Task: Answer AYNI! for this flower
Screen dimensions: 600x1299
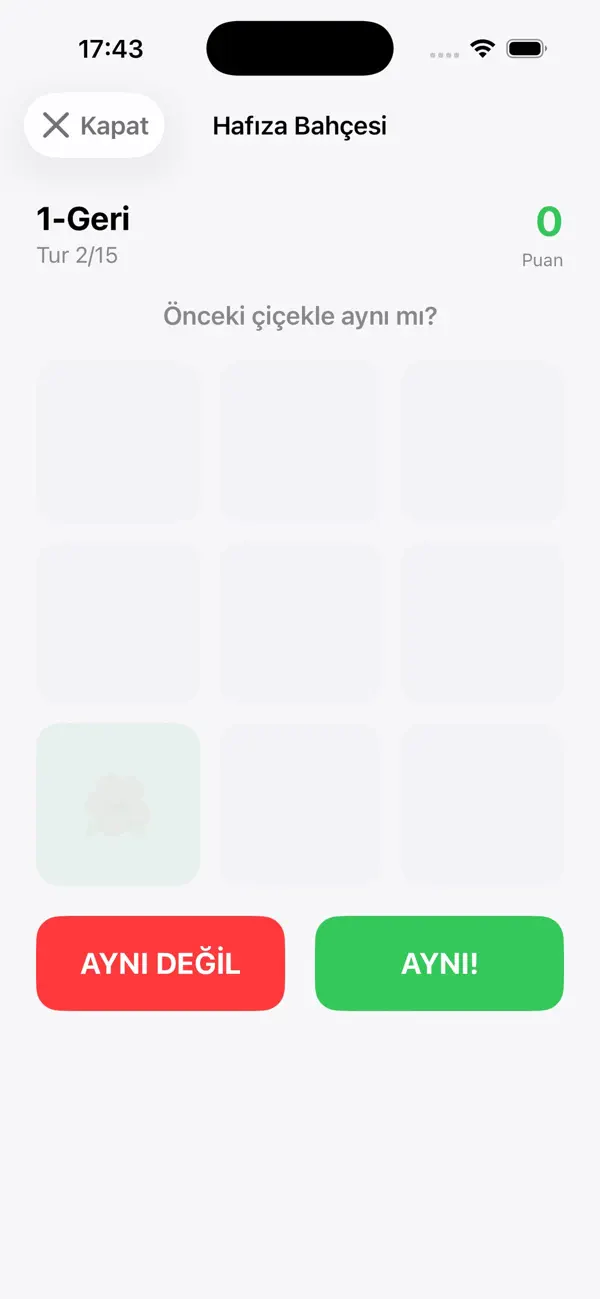Action: pos(439,963)
